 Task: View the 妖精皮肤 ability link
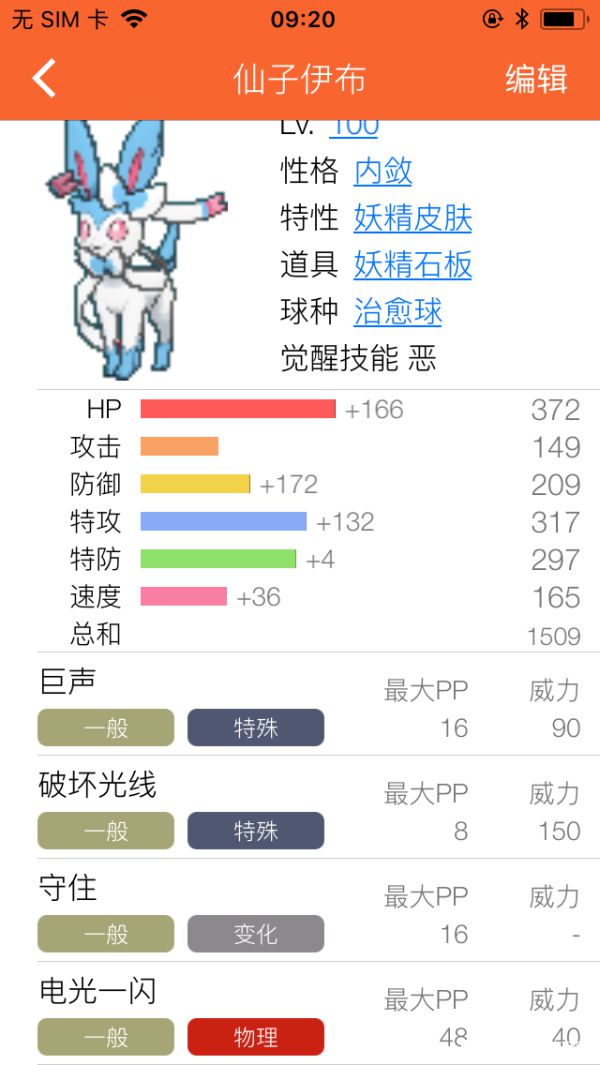[412, 218]
